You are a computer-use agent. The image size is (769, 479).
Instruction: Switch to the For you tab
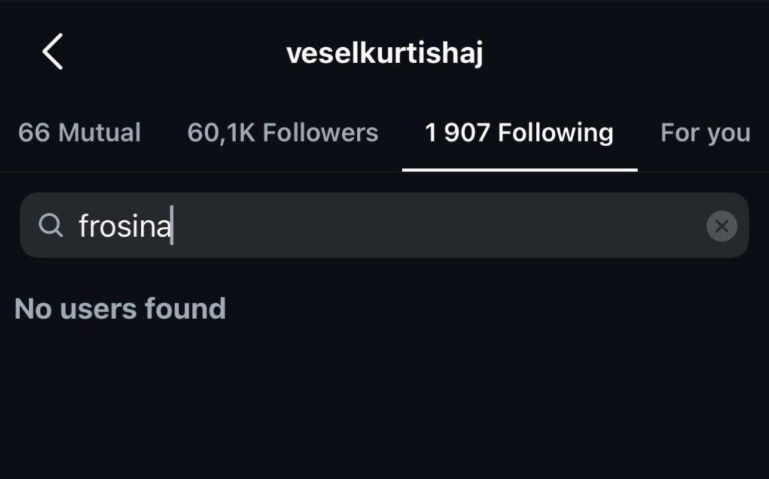705,133
